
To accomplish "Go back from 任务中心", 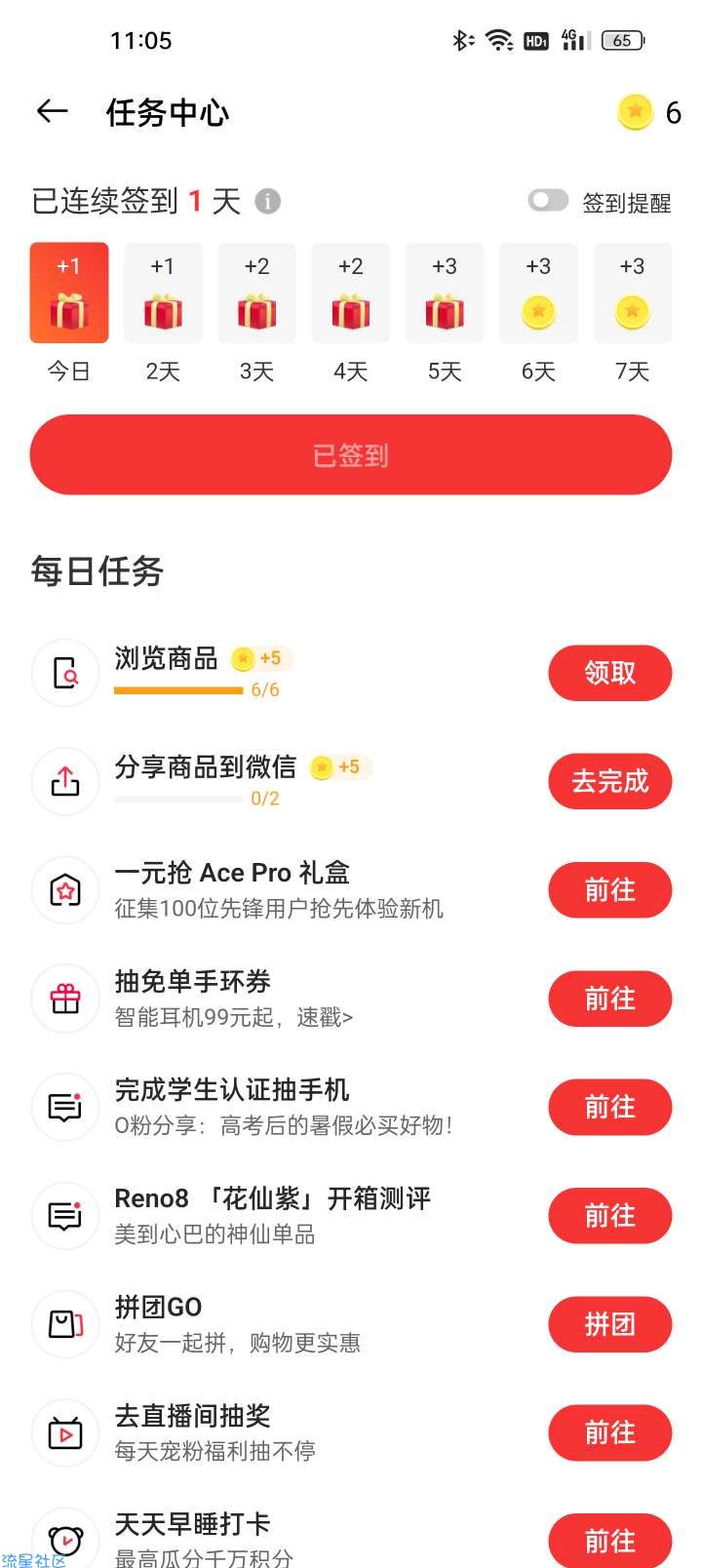I will click(x=52, y=112).
